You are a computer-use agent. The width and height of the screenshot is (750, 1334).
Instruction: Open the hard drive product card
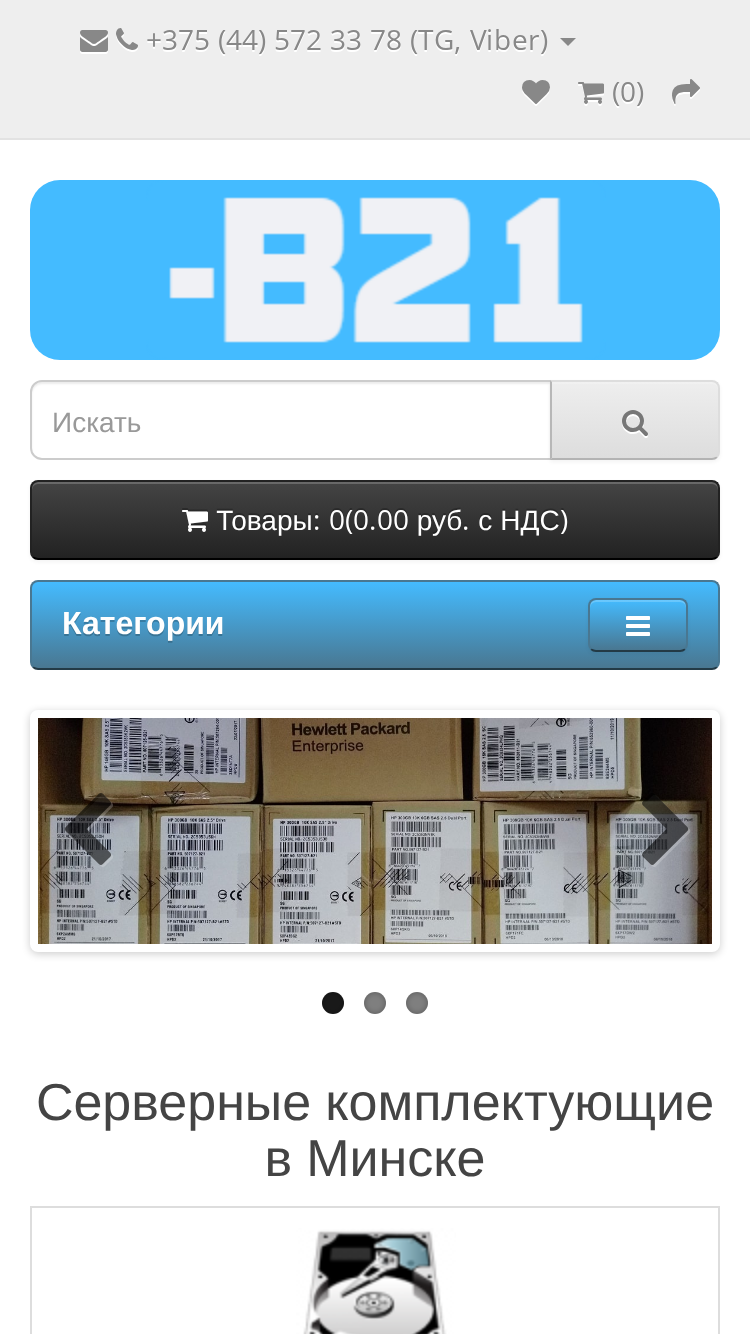pos(375,1271)
